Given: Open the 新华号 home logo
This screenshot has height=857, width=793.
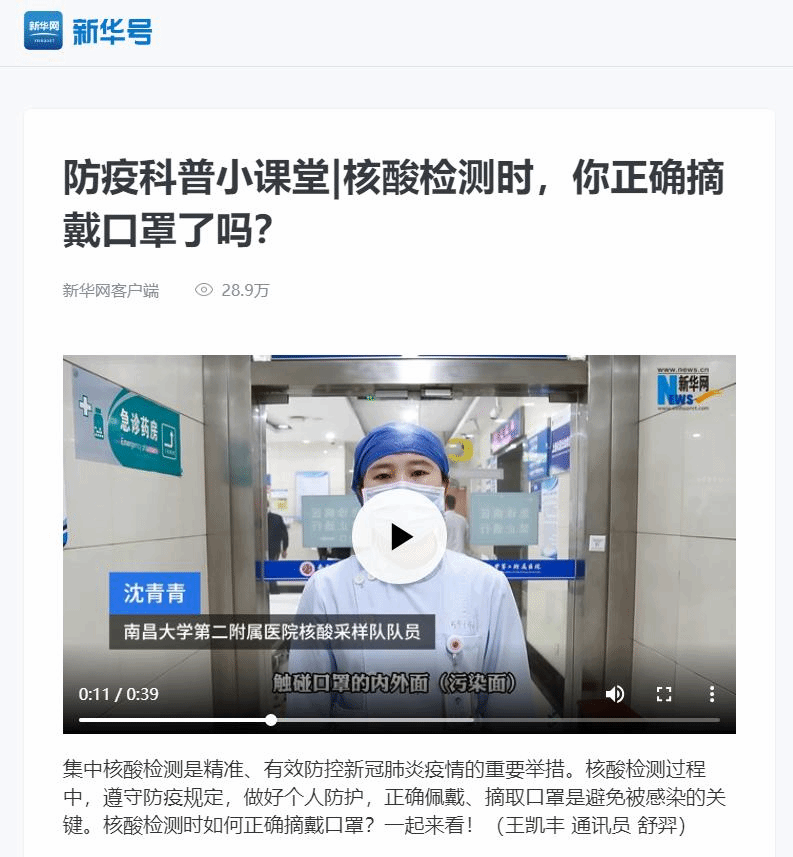Looking at the screenshot, I should pos(88,30).
